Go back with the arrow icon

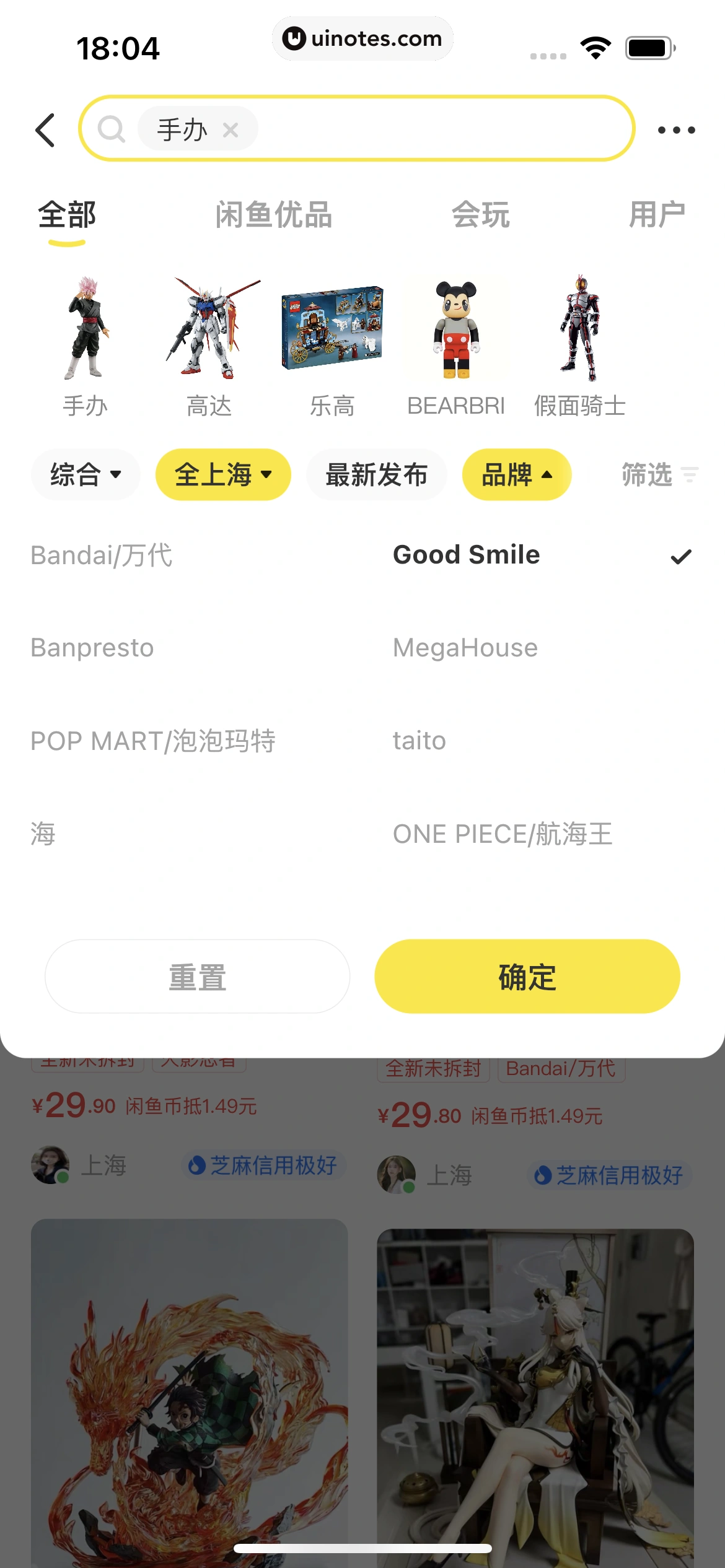tap(45, 130)
